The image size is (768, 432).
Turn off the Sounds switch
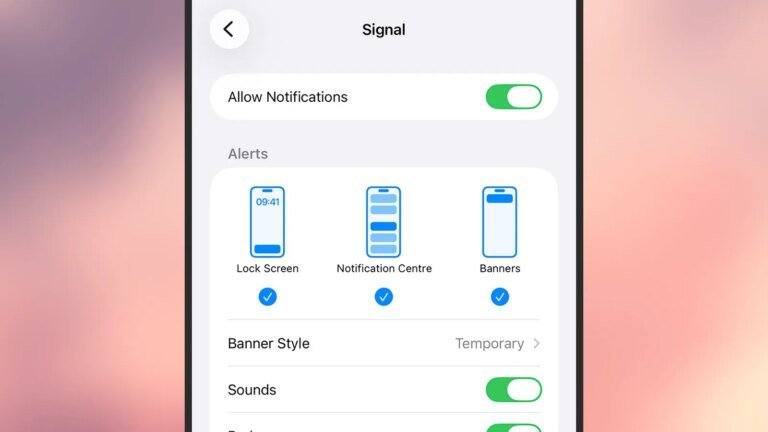(513, 389)
